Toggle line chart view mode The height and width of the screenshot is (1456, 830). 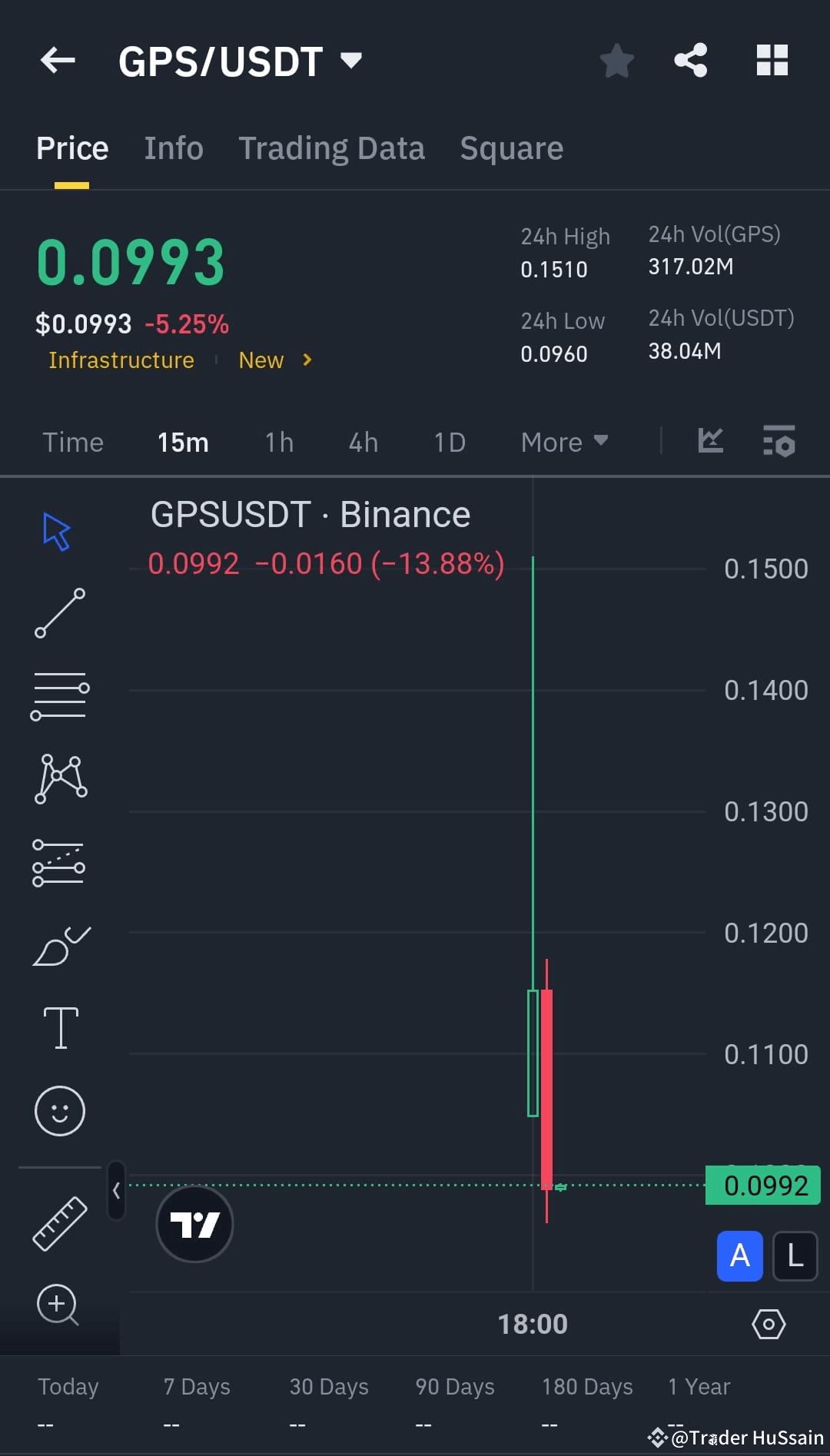(x=710, y=441)
